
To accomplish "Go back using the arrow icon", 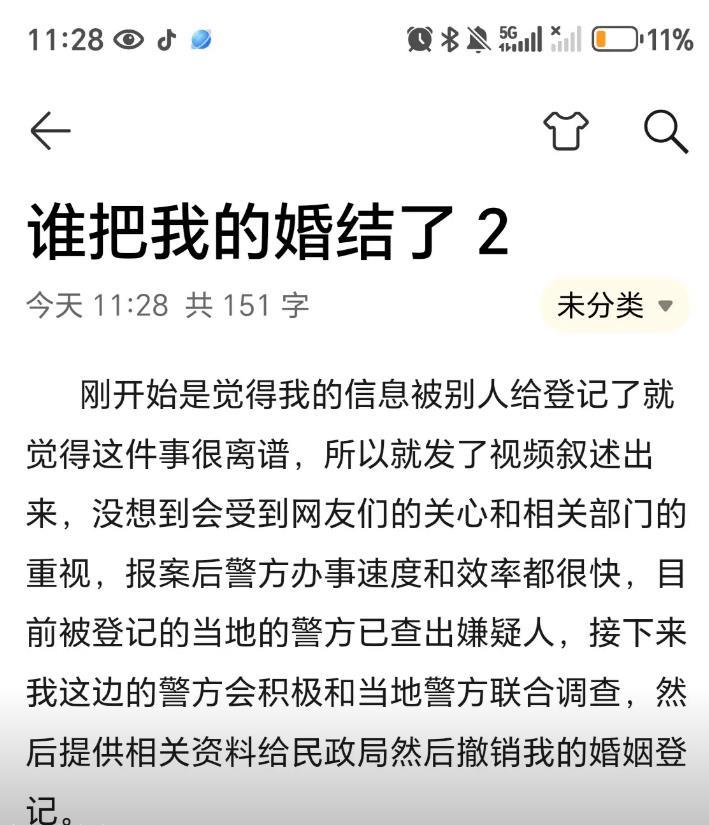I will (x=50, y=131).
